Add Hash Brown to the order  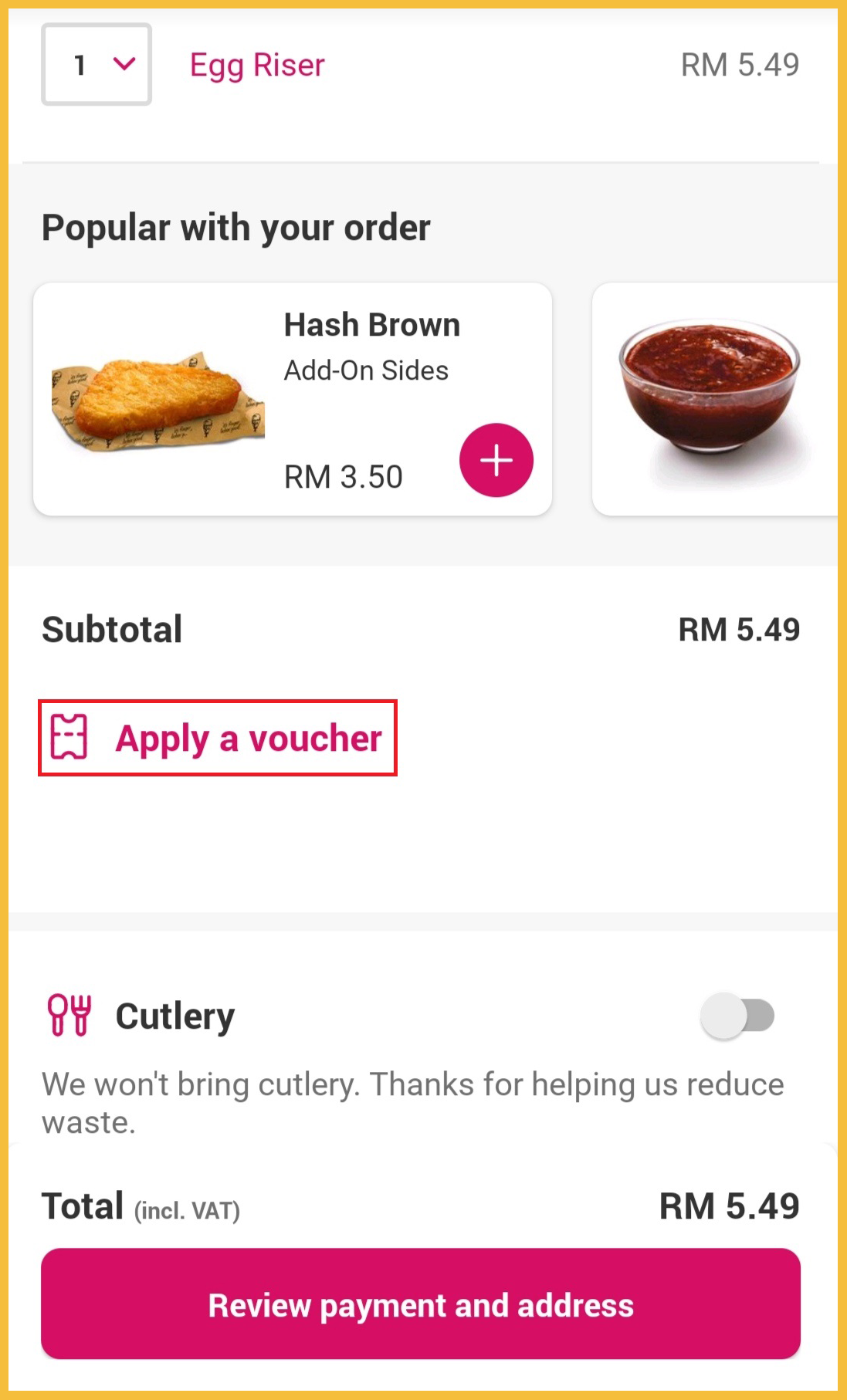point(496,460)
